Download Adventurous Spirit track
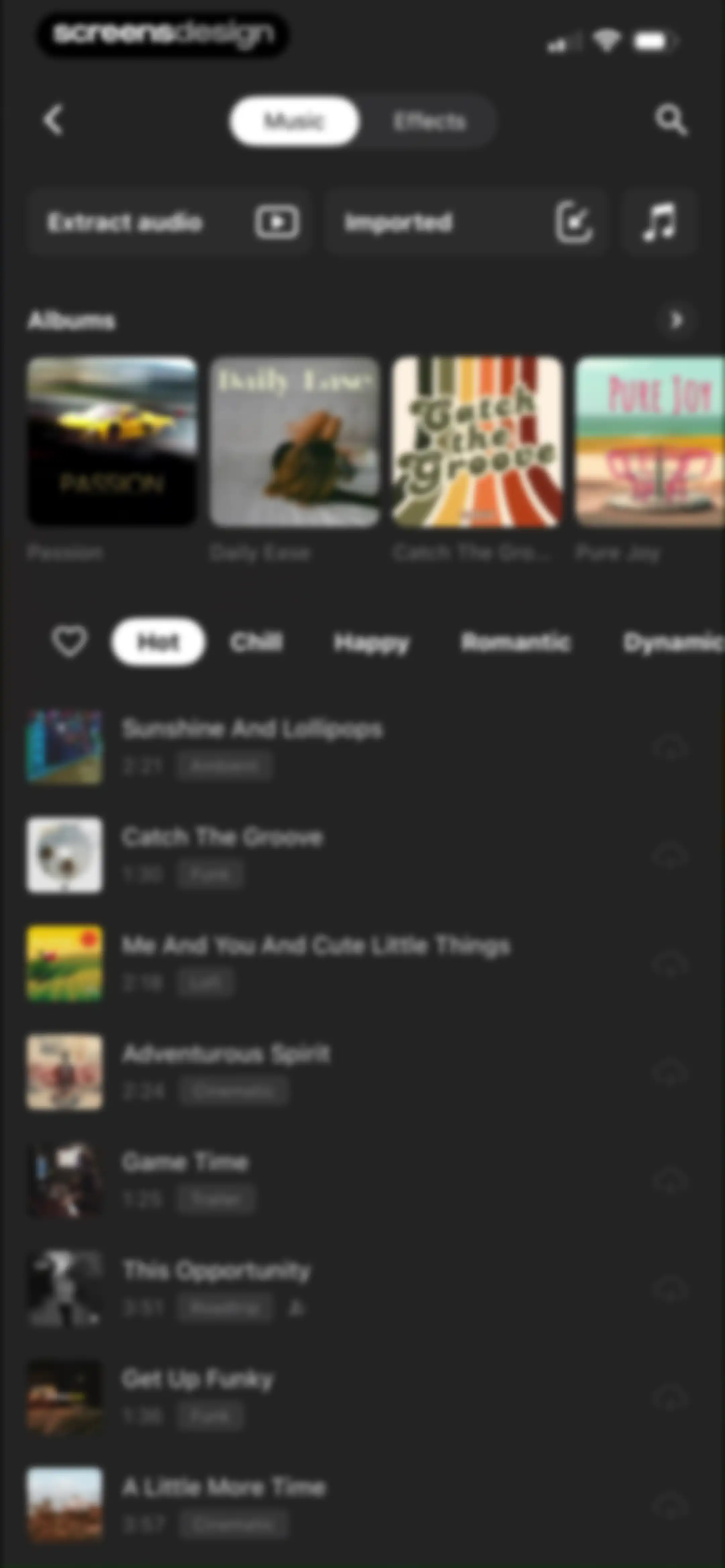725x1568 pixels. click(x=670, y=1072)
